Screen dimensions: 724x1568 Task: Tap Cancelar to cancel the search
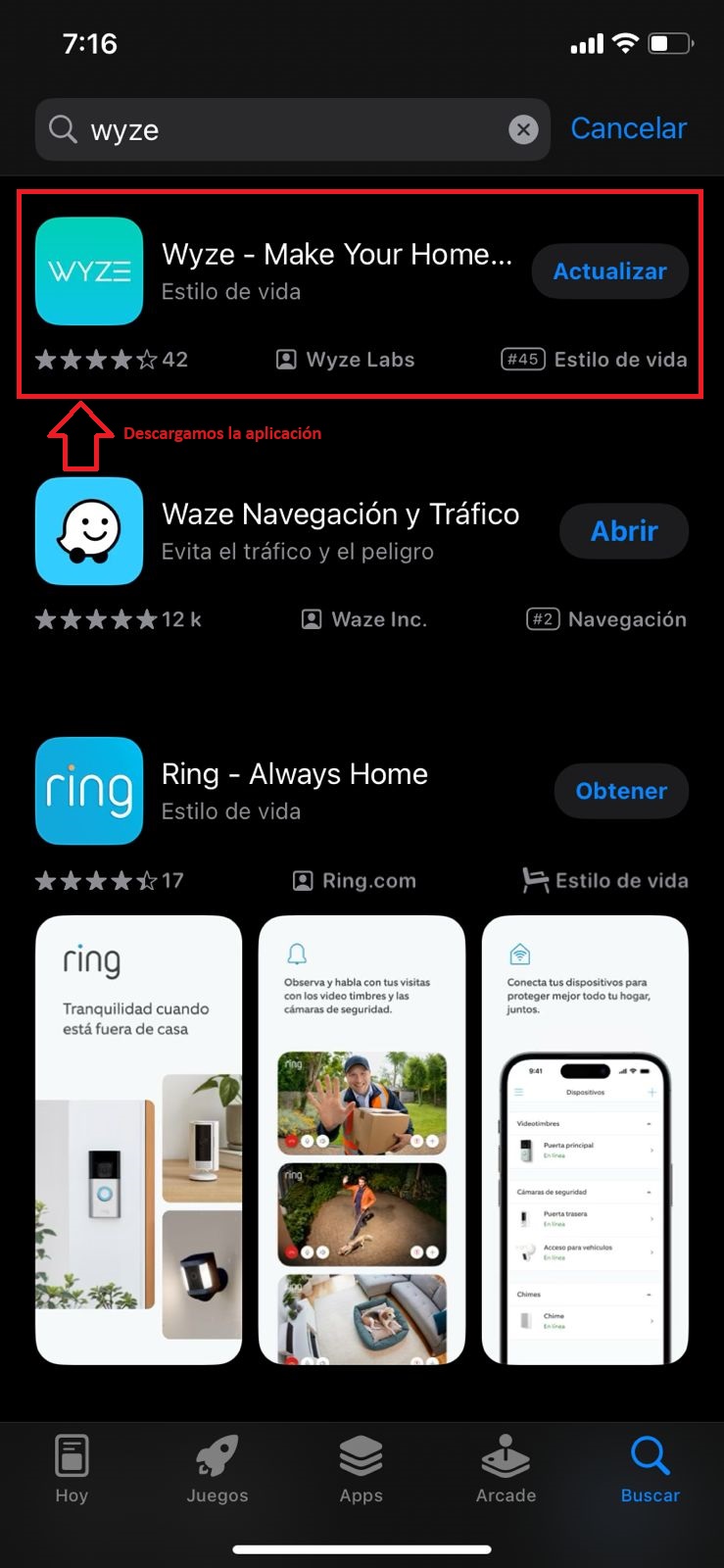coord(628,128)
